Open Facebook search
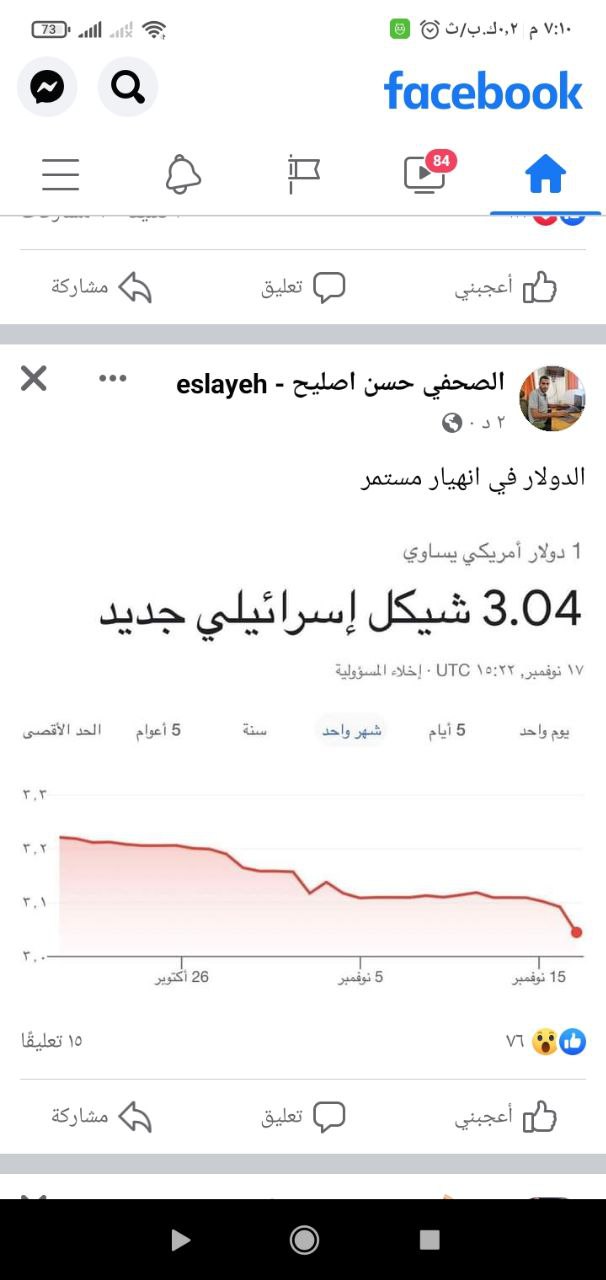Screen dimensions: 606x1280 click(x=128, y=88)
